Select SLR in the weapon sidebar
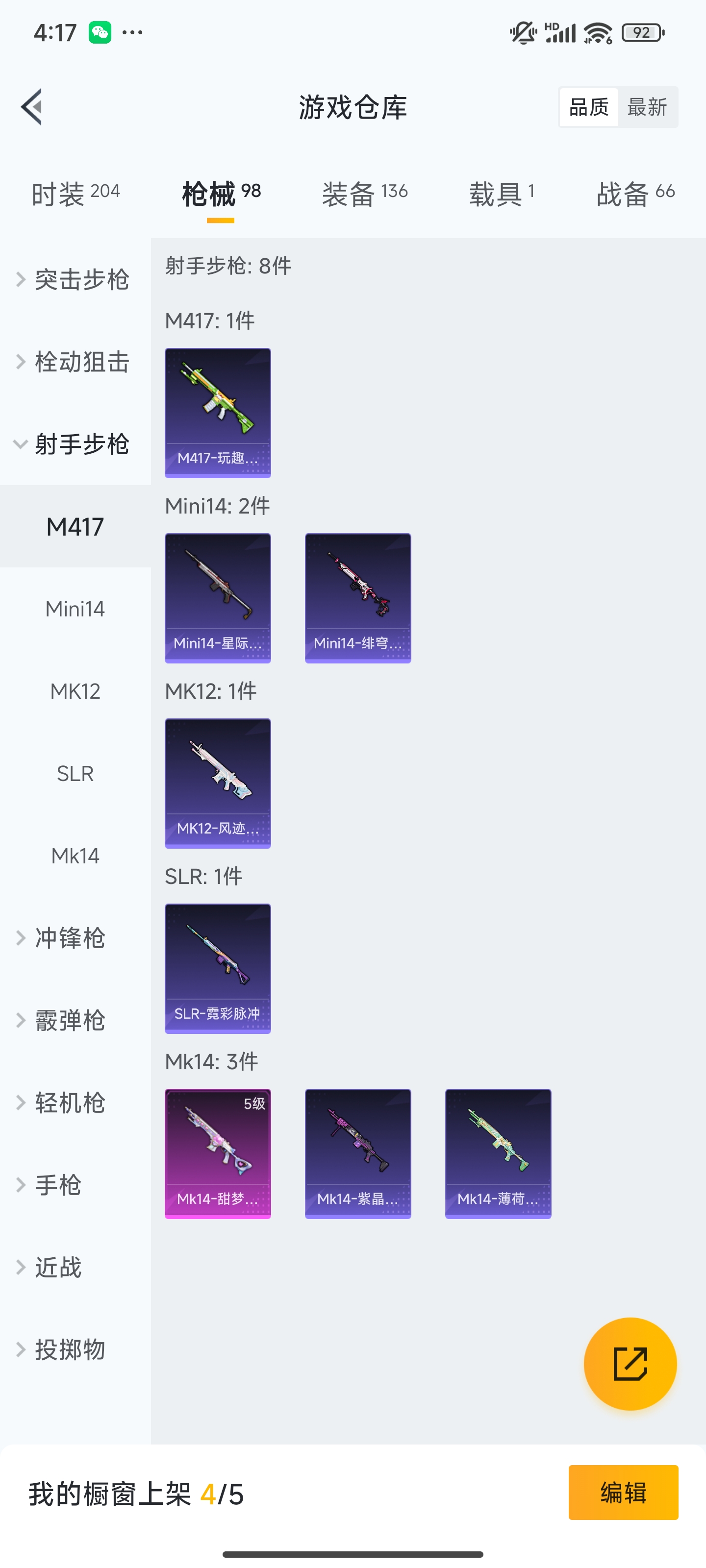 tap(75, 773)
